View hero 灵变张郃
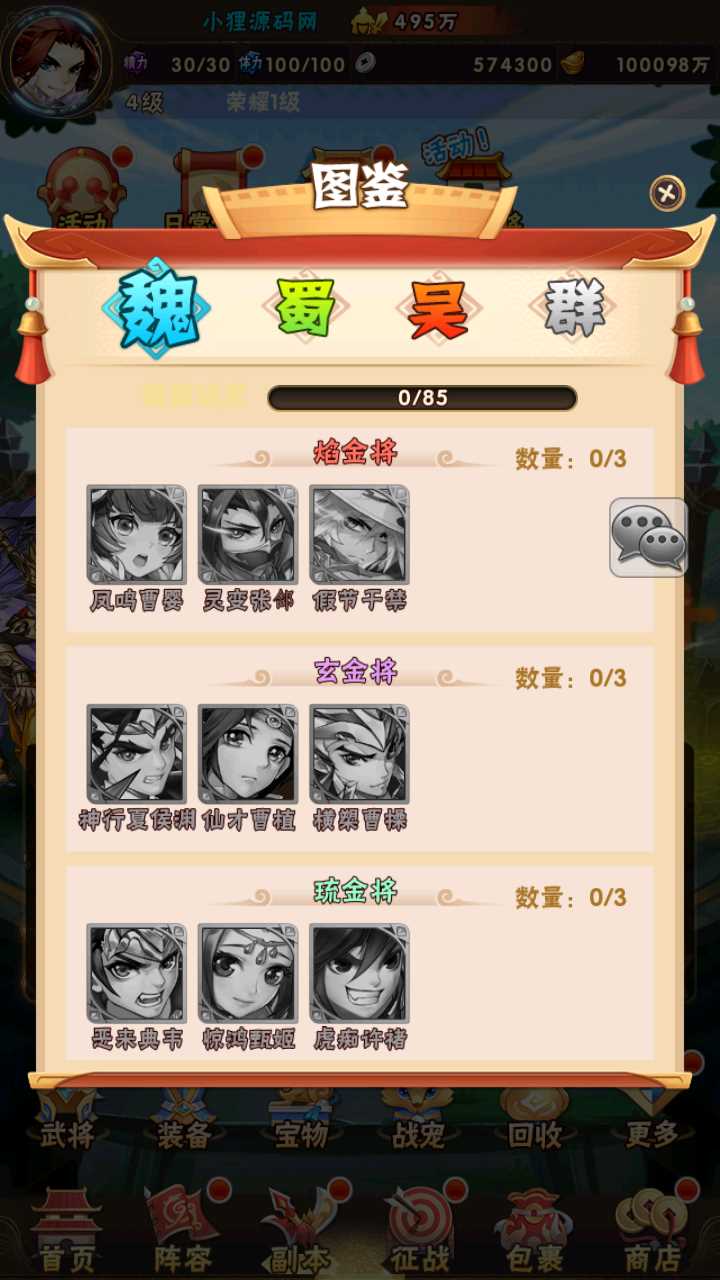Image resolution: width=720 pixels, height=1280 pixels. (248, 535)
